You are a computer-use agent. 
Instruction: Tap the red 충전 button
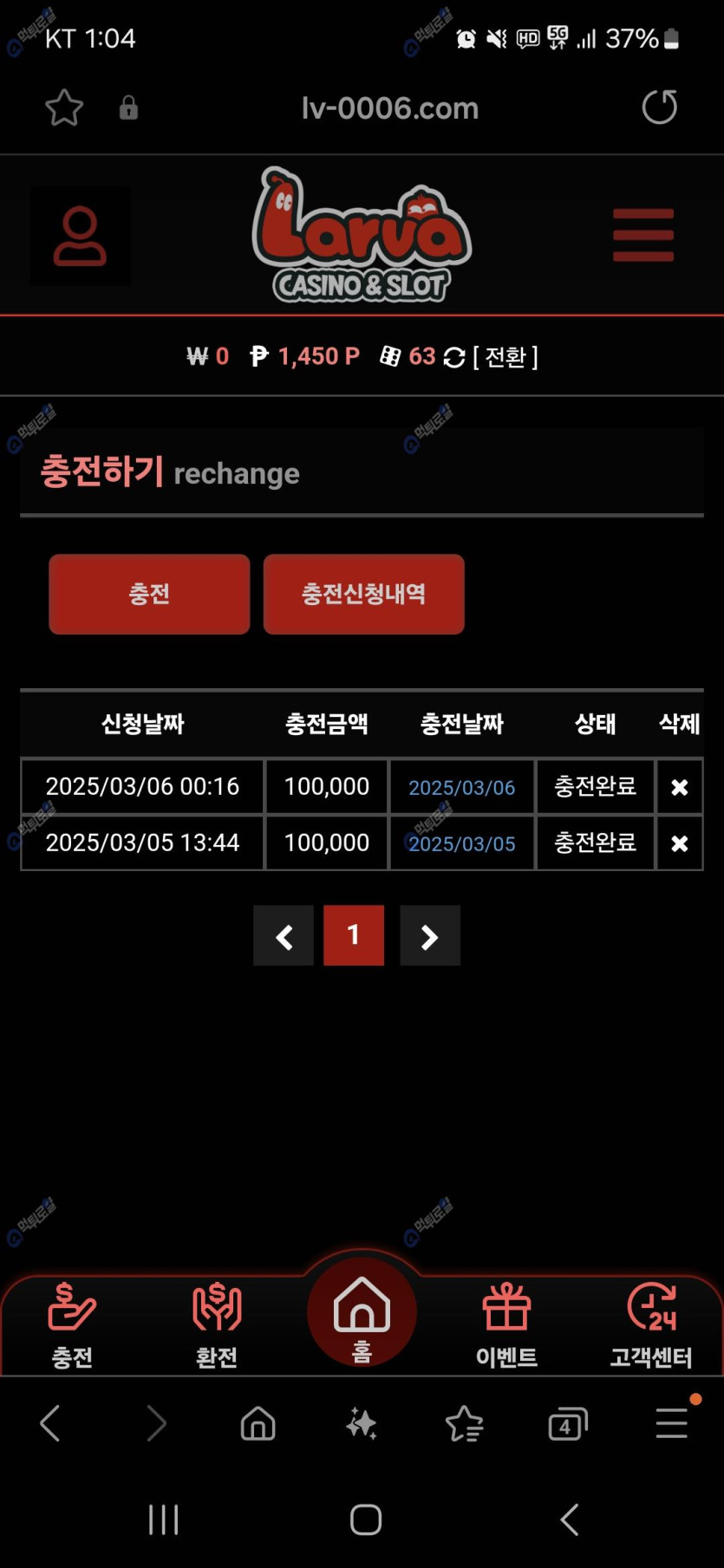(x=149, y=594)
